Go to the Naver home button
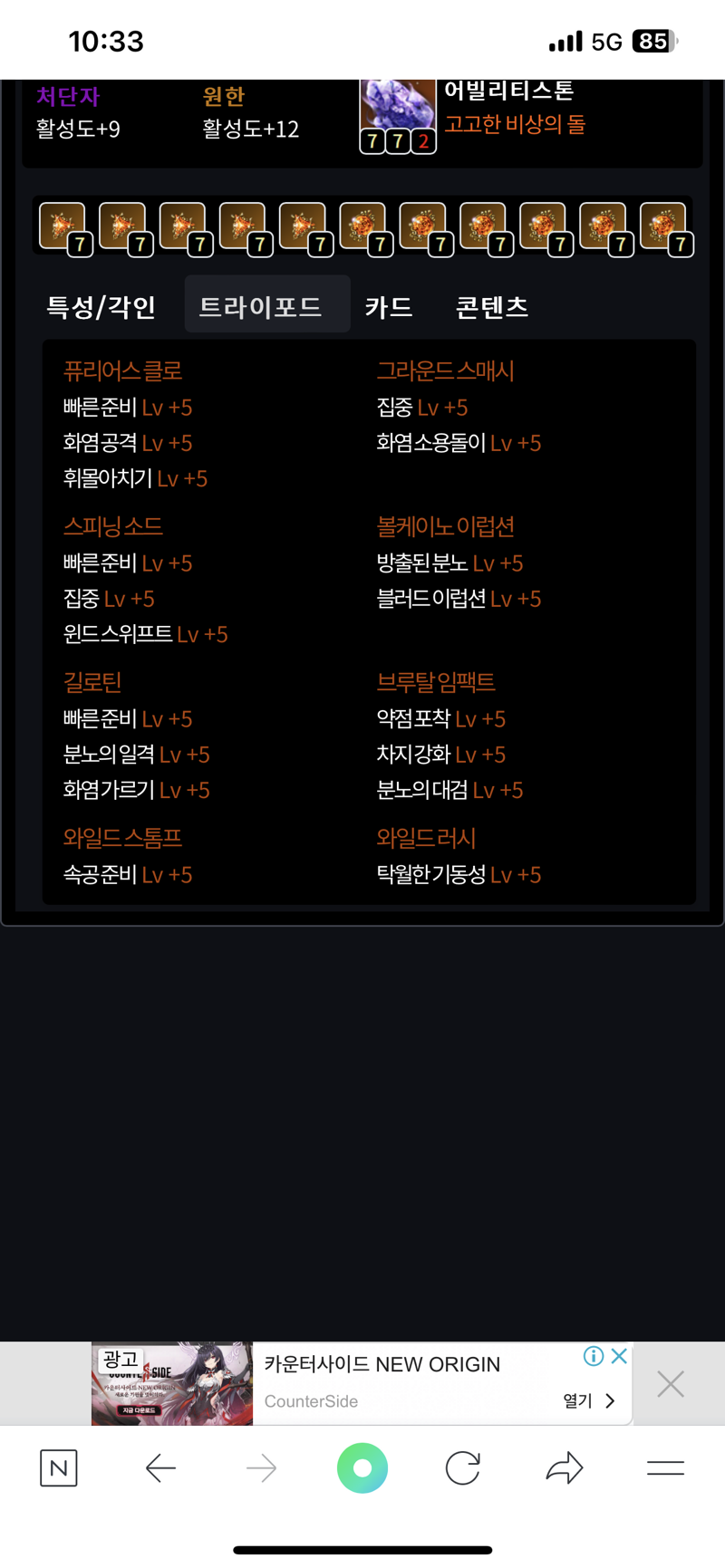 [x=59, y=1468]
